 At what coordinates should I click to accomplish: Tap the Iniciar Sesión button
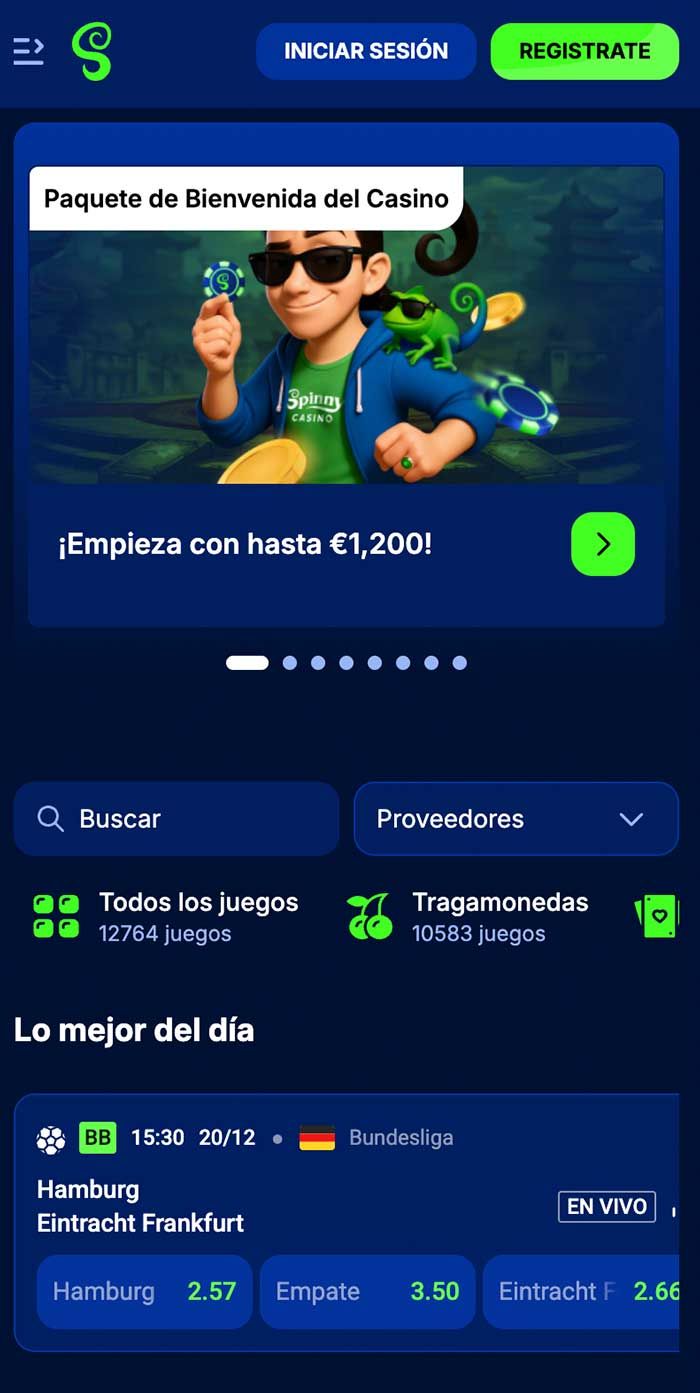(366, 51)
